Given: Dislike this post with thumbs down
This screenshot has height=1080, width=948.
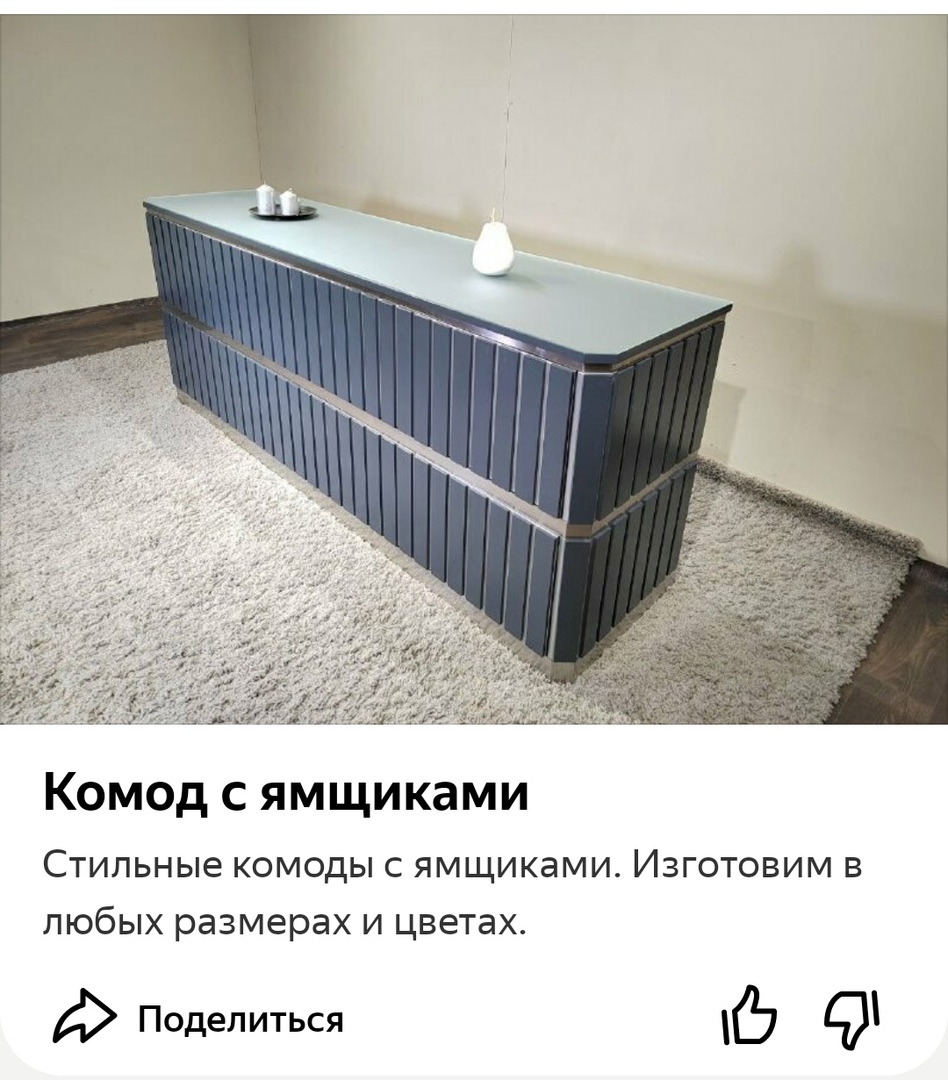Looking at the screenshot, I should pos(851,1019).
